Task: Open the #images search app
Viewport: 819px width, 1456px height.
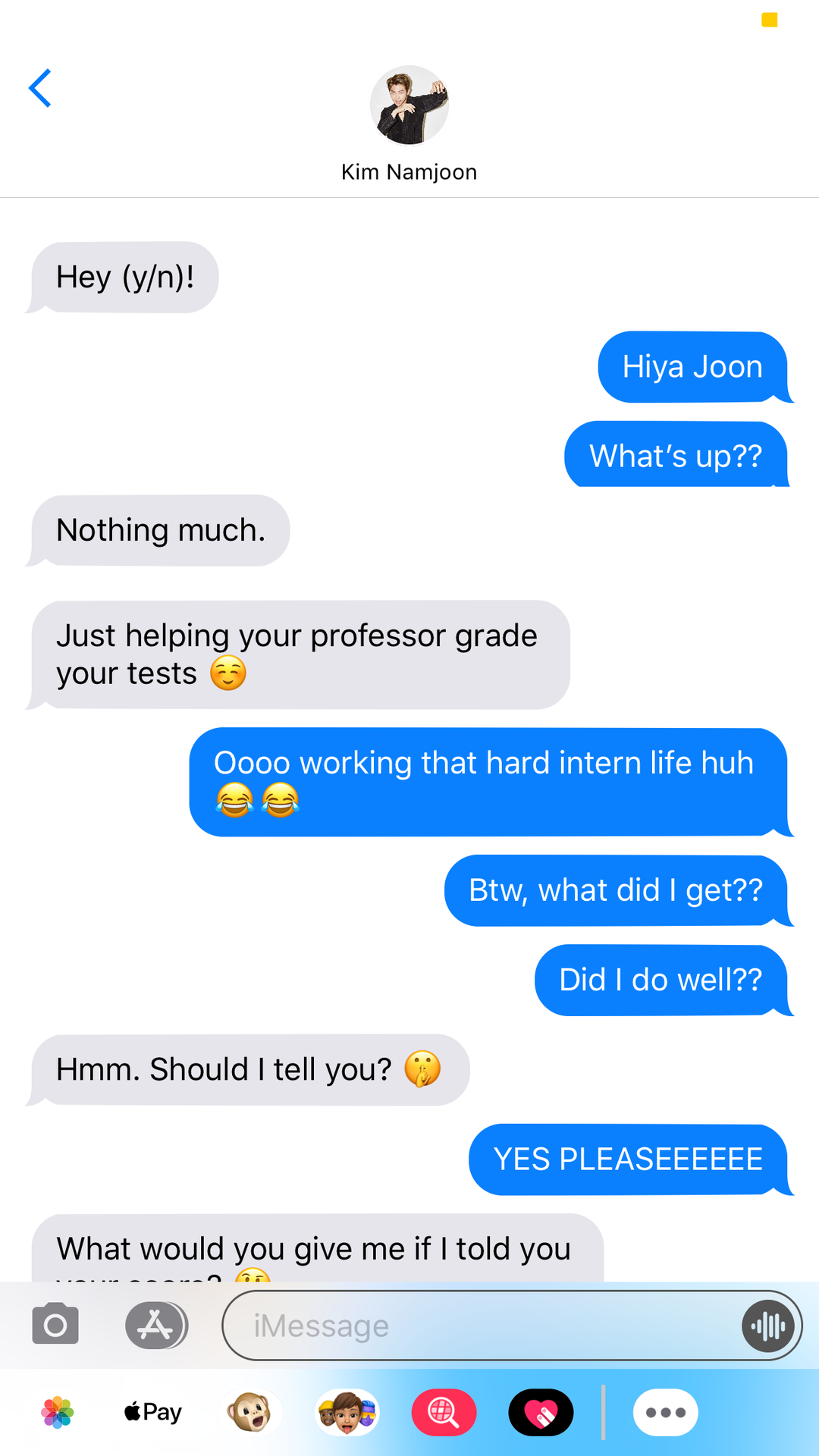Action: [444, 1412]
